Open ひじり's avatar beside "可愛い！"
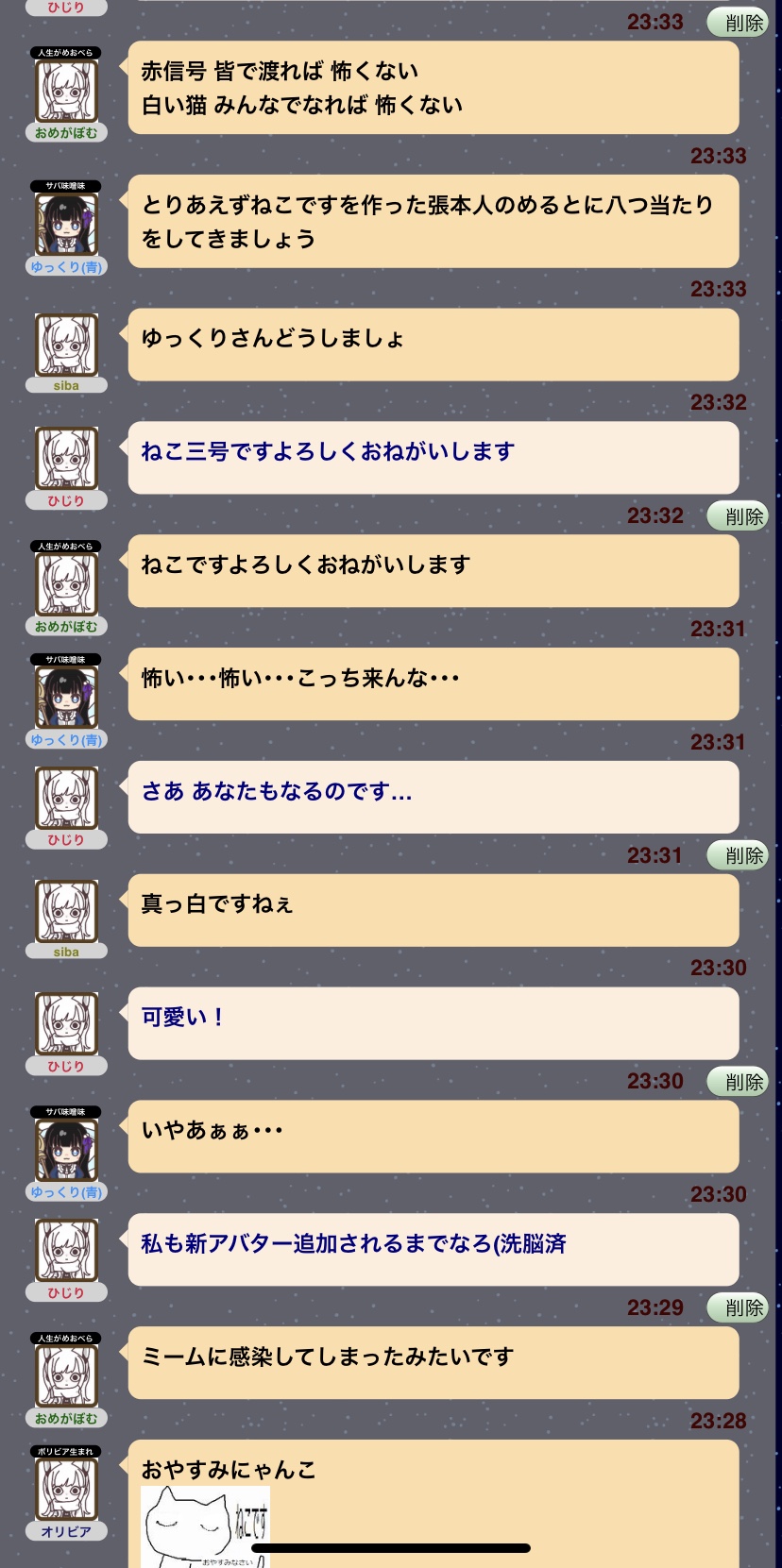Screen dimensions: 782x1568 66,1024
